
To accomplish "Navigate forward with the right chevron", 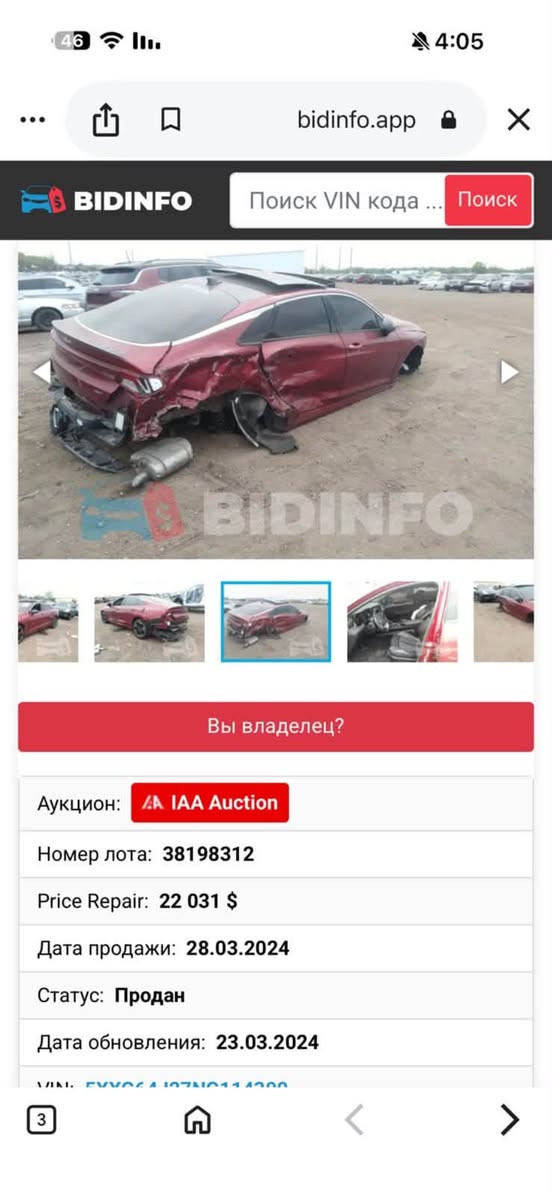I will (509, 1120).
